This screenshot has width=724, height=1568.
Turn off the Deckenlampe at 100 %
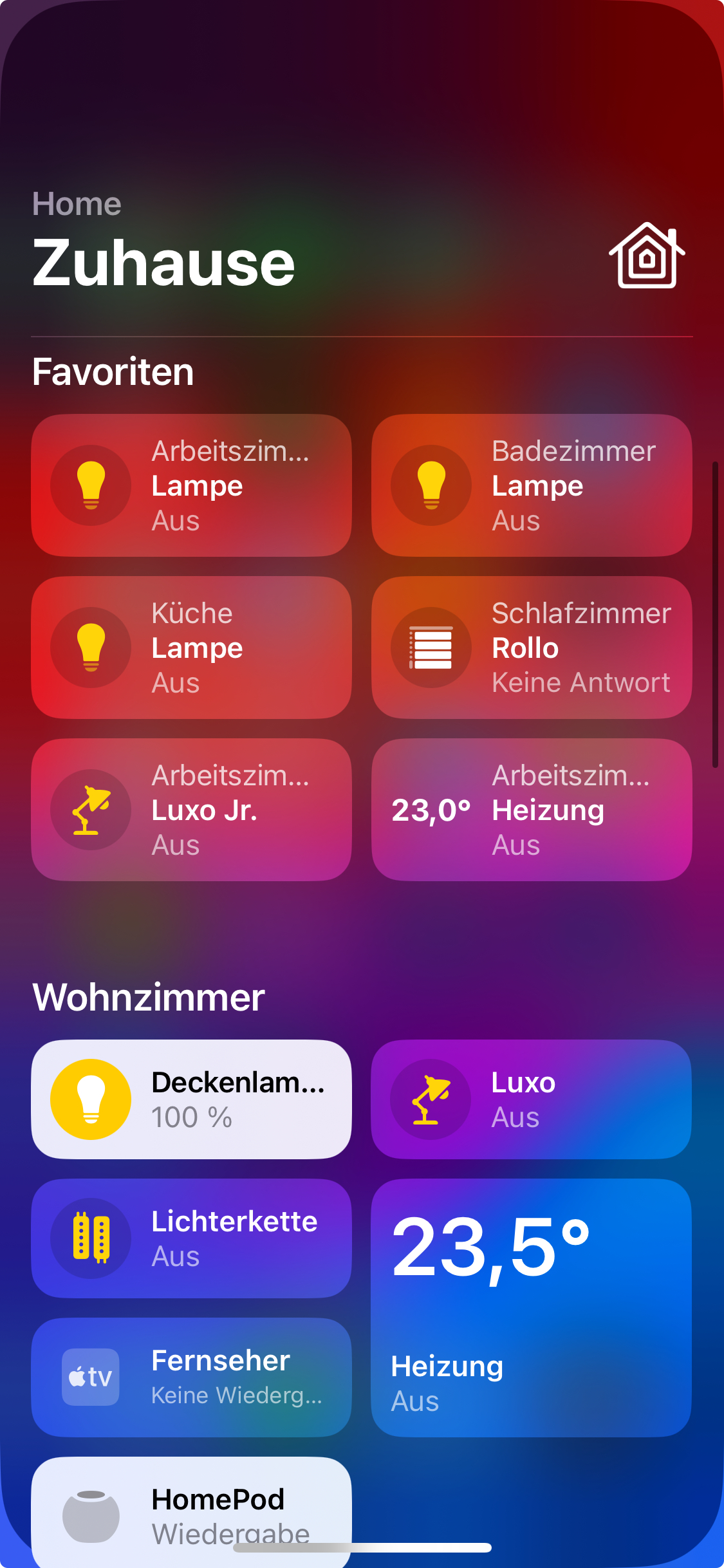point(192,1099)
